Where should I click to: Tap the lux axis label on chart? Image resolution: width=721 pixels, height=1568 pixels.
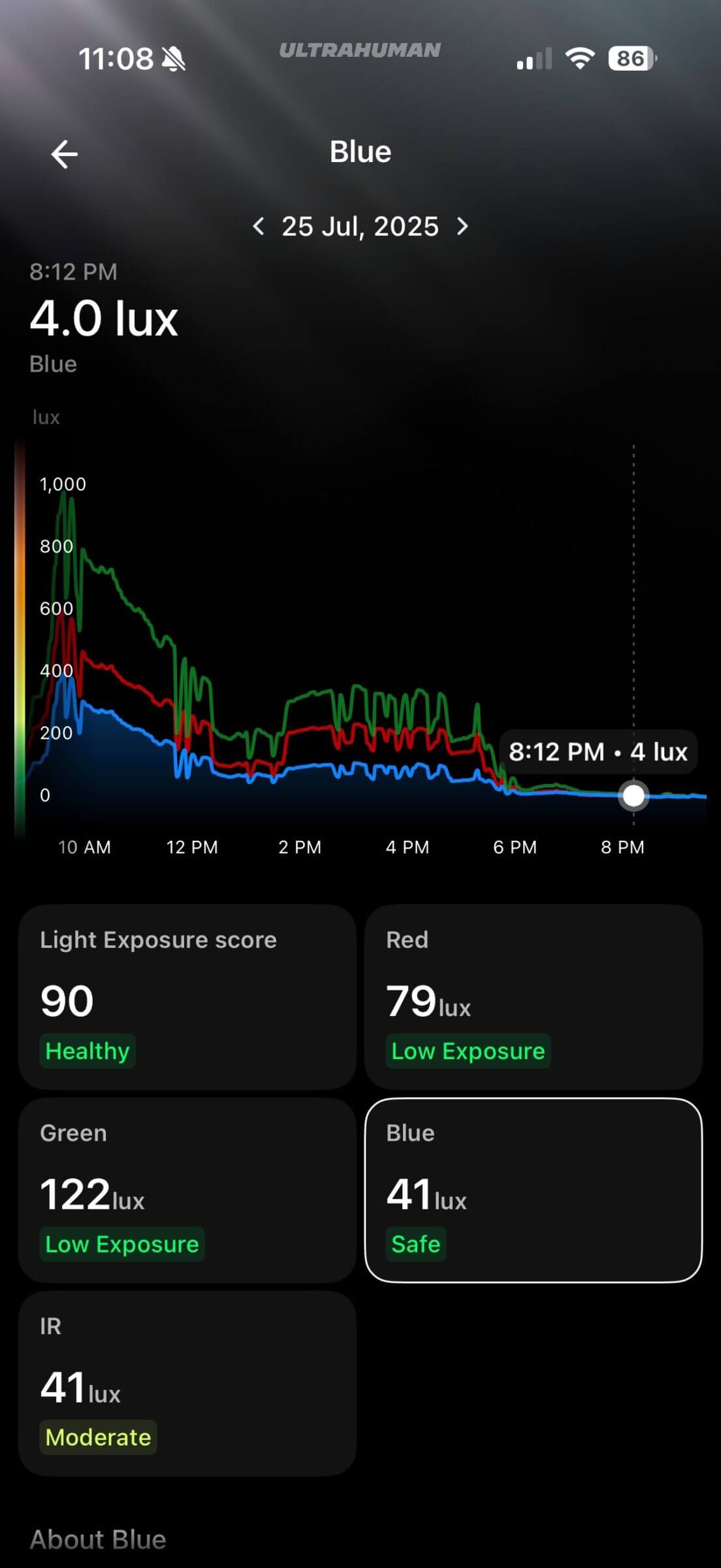46,416
